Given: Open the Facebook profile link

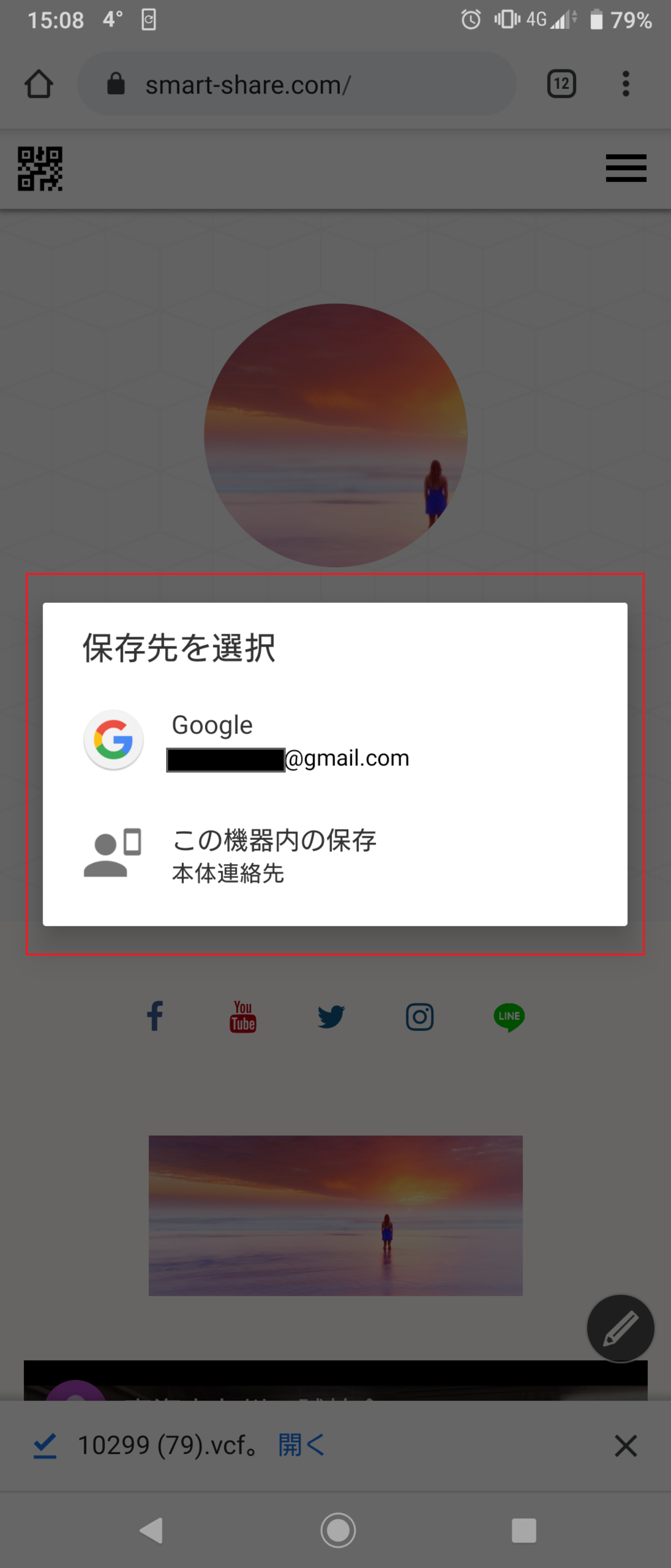Looking at the screenshot, I should 155,1016.
